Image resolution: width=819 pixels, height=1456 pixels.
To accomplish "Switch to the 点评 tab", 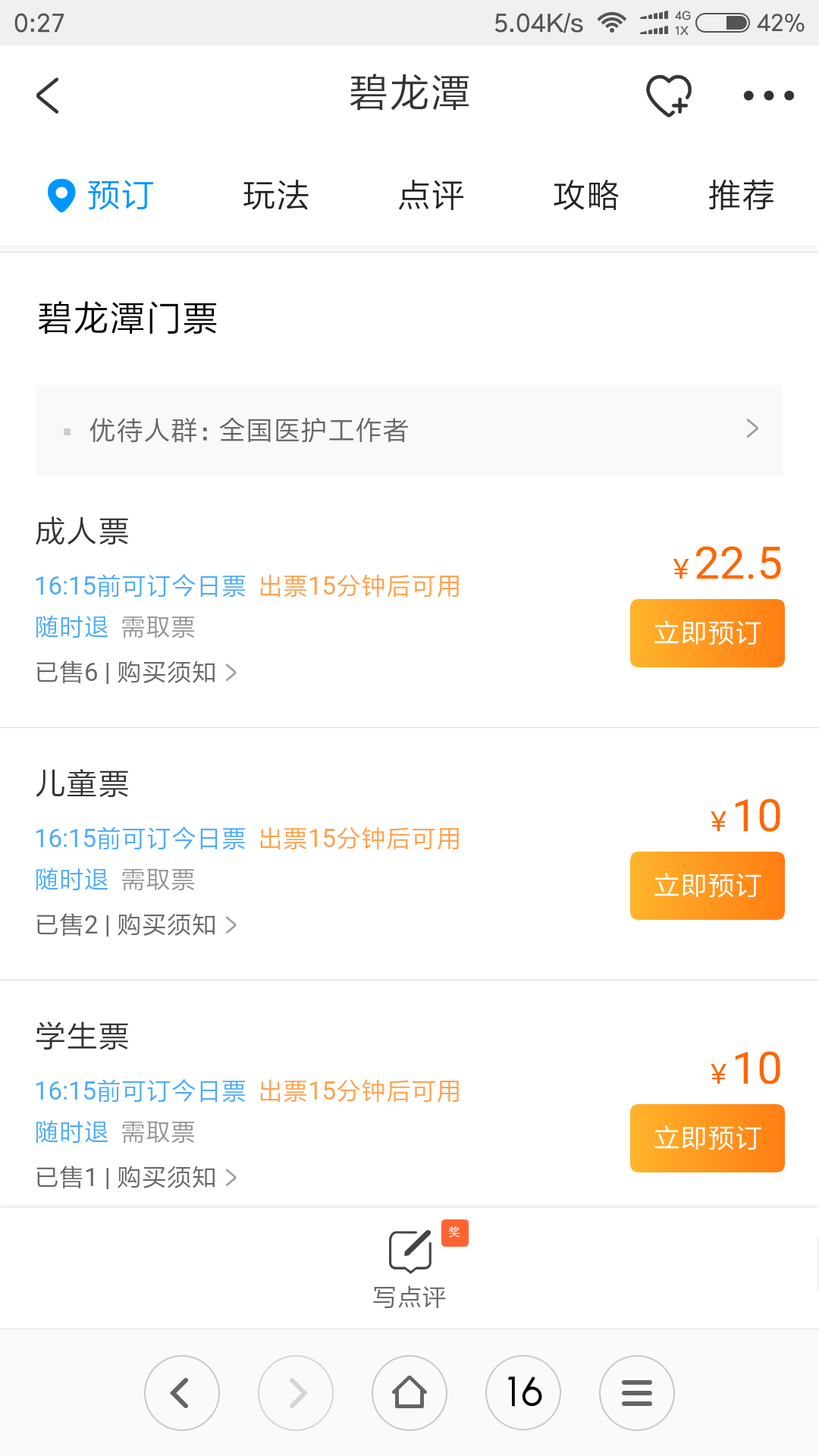I will (x=431, y=196).
